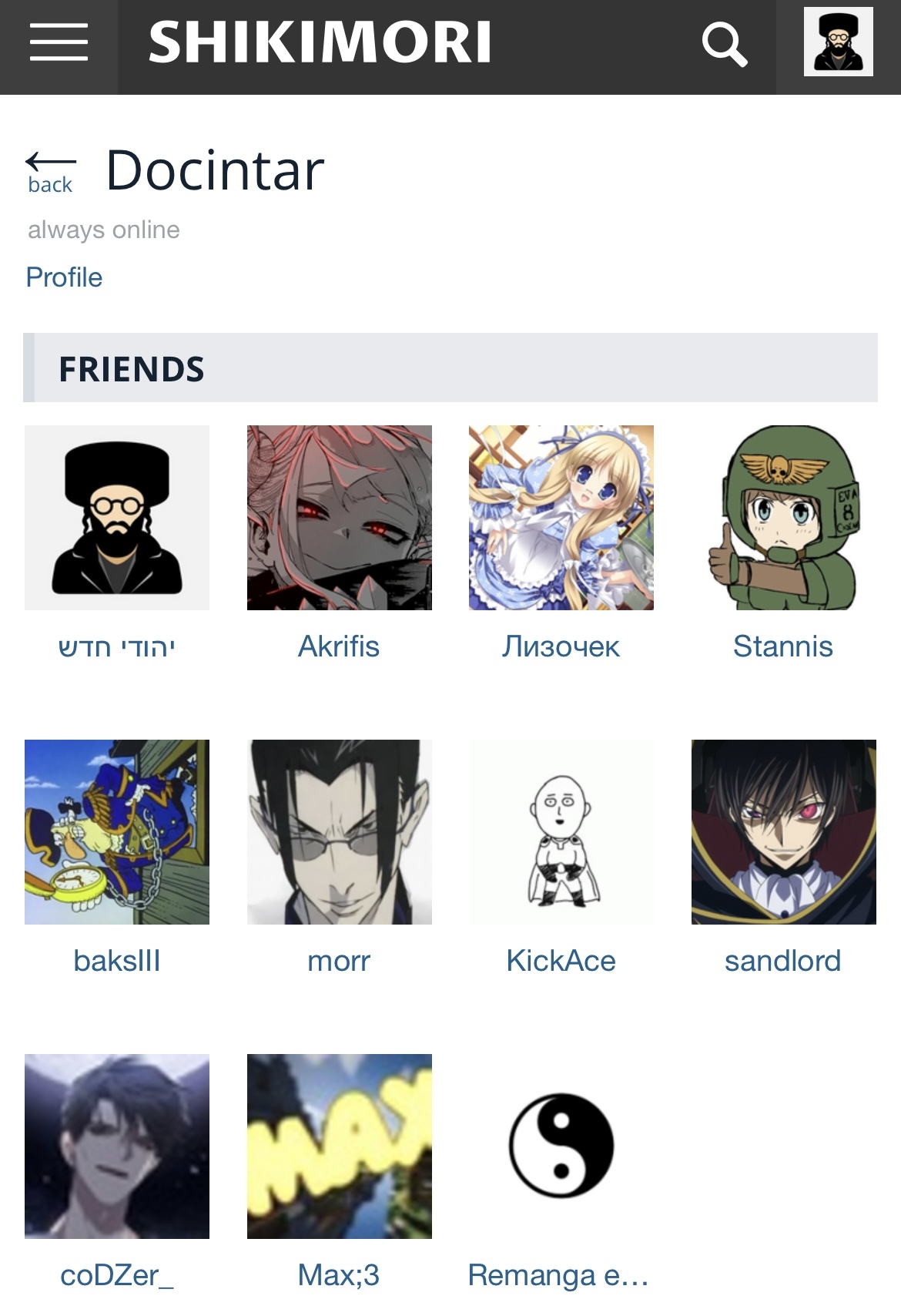Open the search icon
The height and width of the screenshot is (1316, 901).
tap(724, 45)
